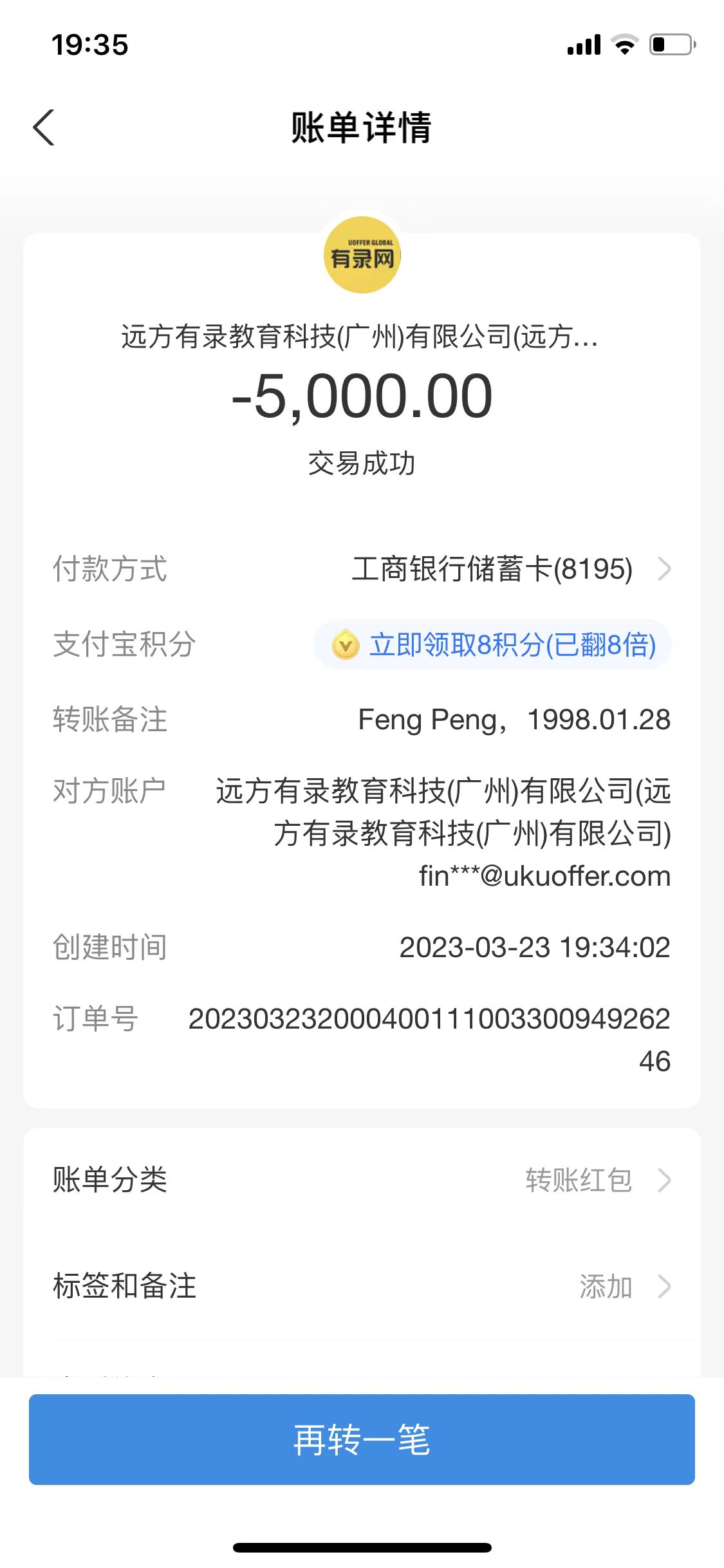
Task: Open the 有录网 merchant avatar
Action: (x=362, y=256)
